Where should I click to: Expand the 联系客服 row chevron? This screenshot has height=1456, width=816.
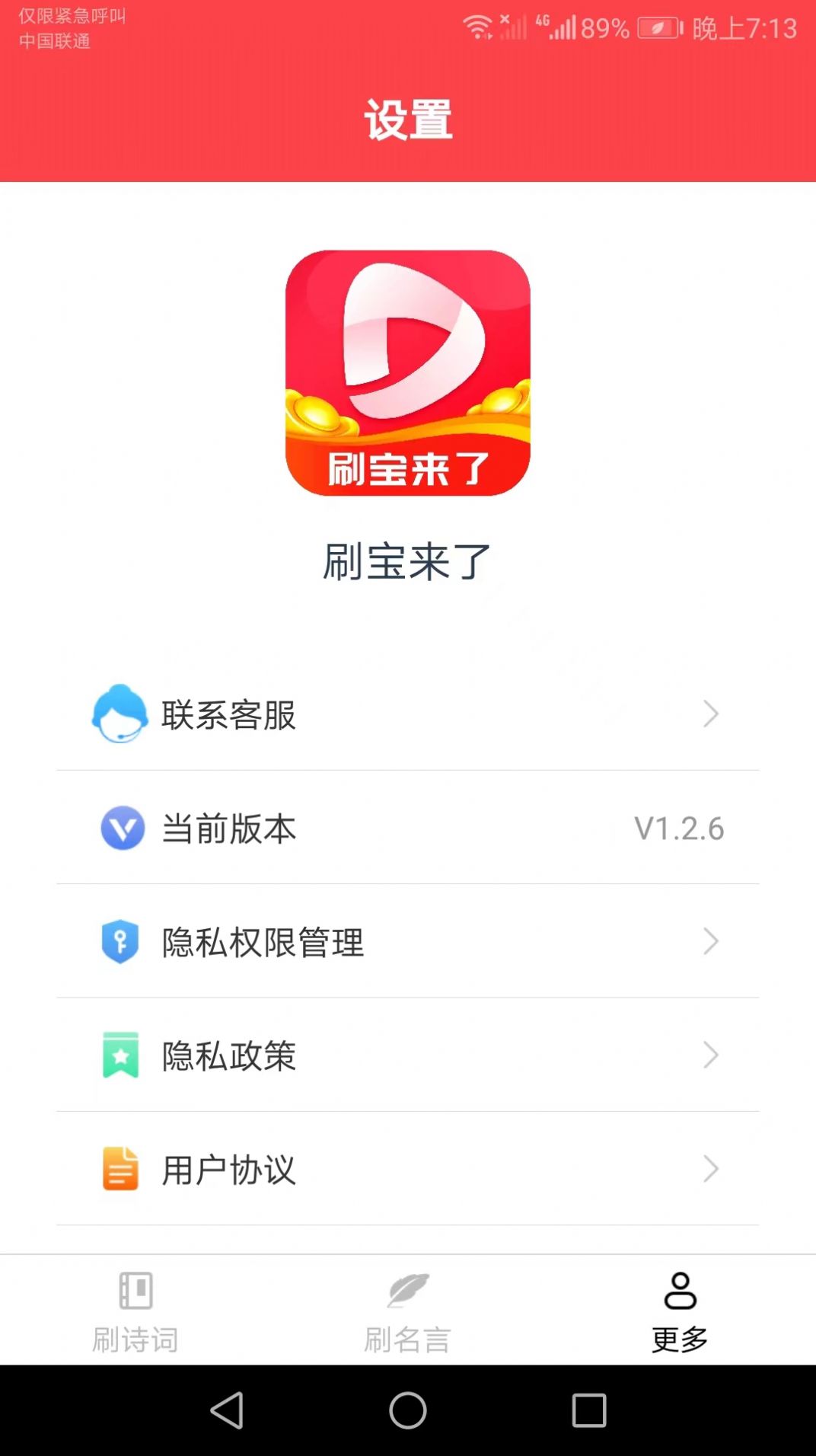click(711, 714)
